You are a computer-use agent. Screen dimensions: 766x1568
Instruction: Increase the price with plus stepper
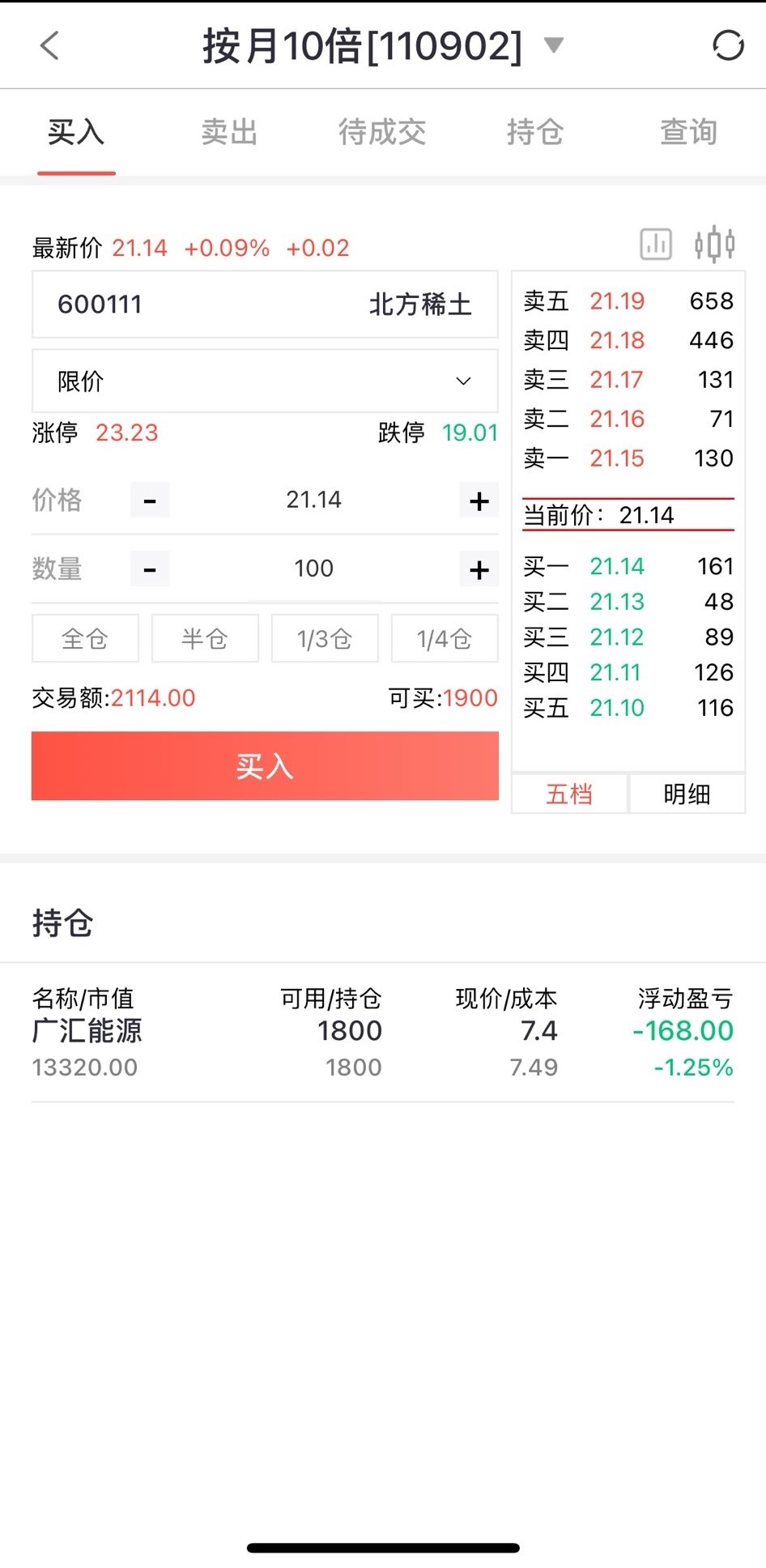coord(479,501)
